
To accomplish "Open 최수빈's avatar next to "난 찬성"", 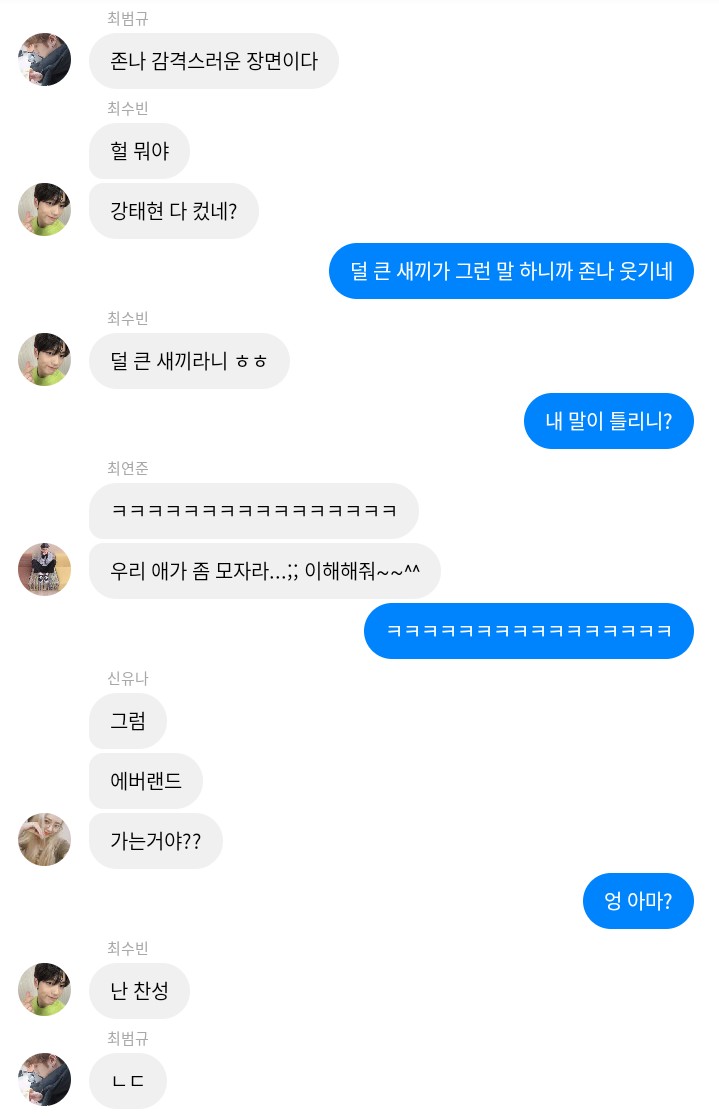I will tap(44, 990).
